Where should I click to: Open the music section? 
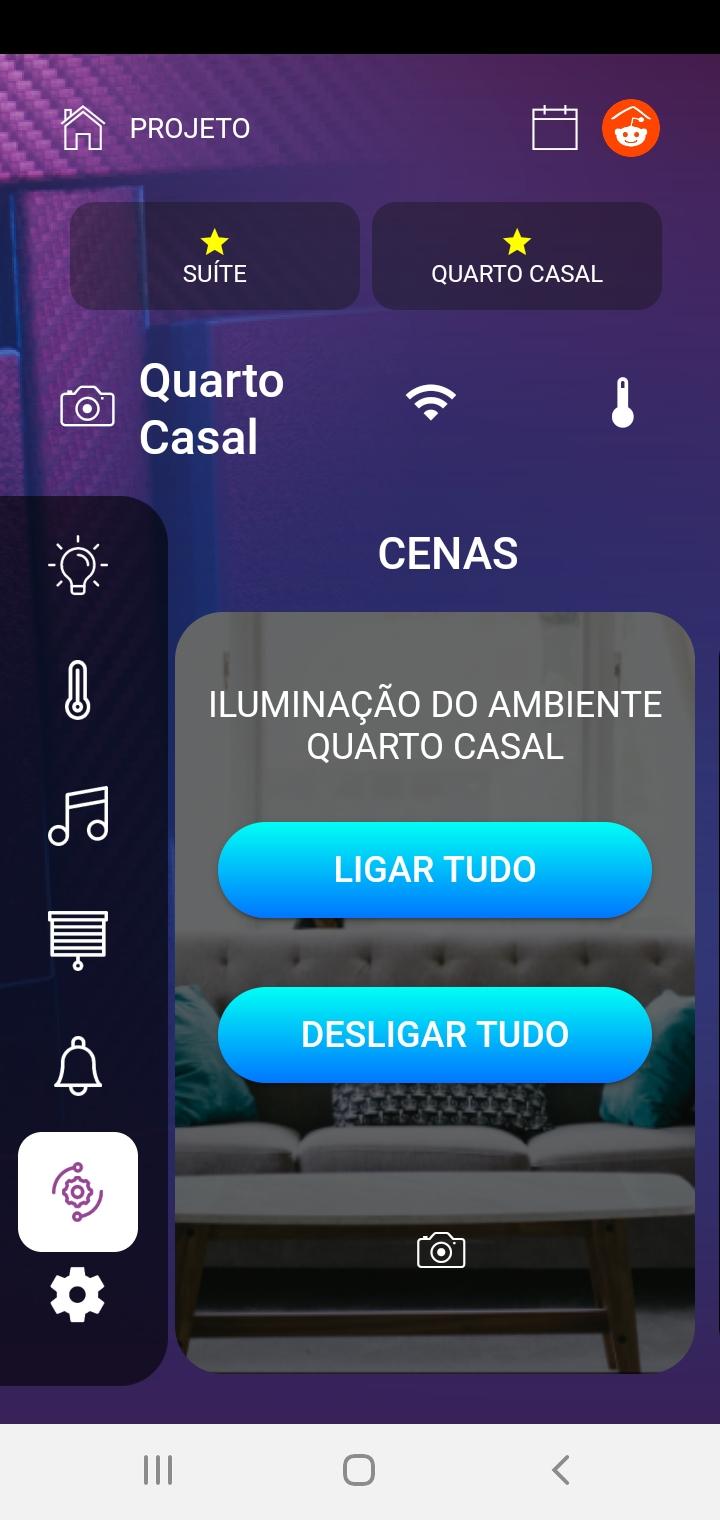coord(78,815)
